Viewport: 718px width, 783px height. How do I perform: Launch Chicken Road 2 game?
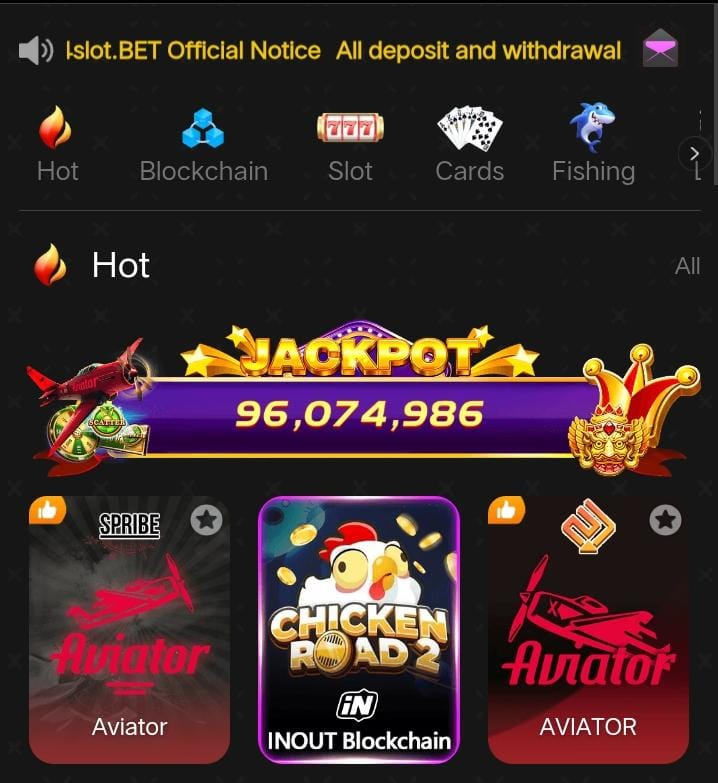pos(358,628)
